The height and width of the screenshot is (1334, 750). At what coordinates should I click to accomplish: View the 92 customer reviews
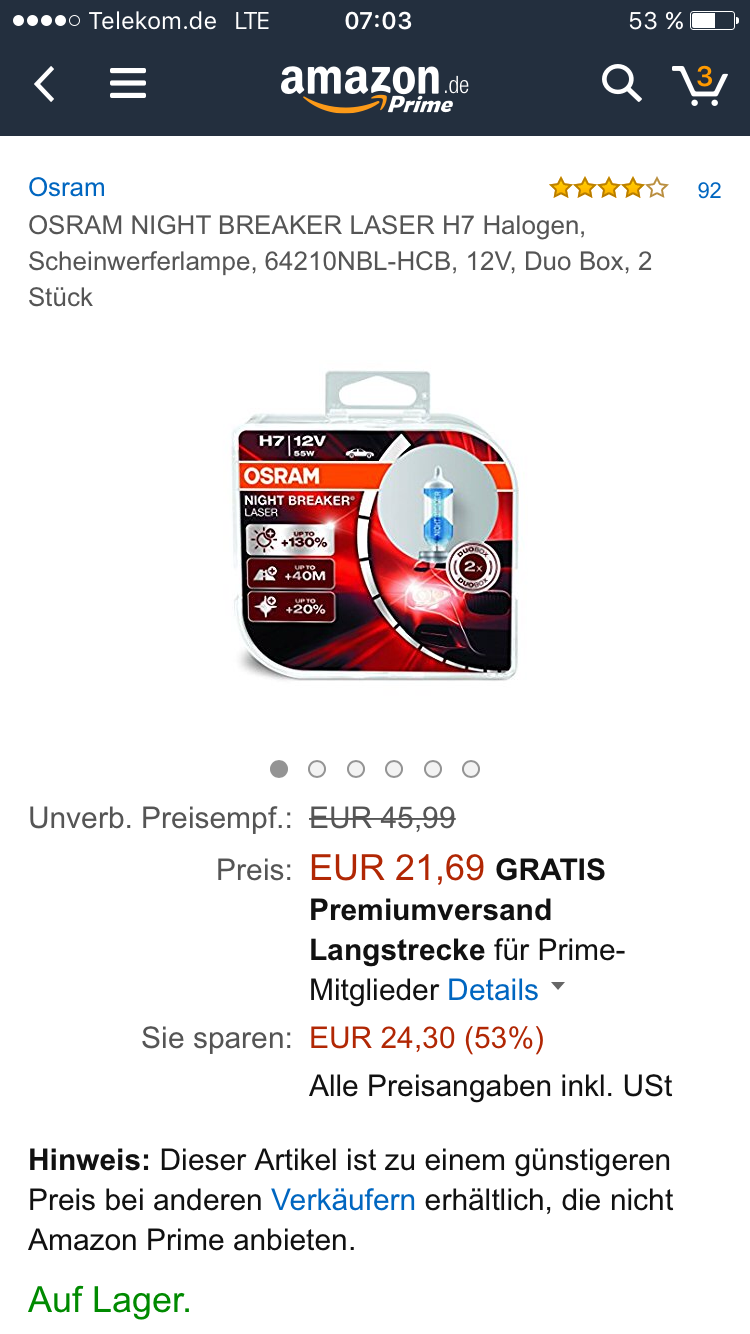coord(708,190)
